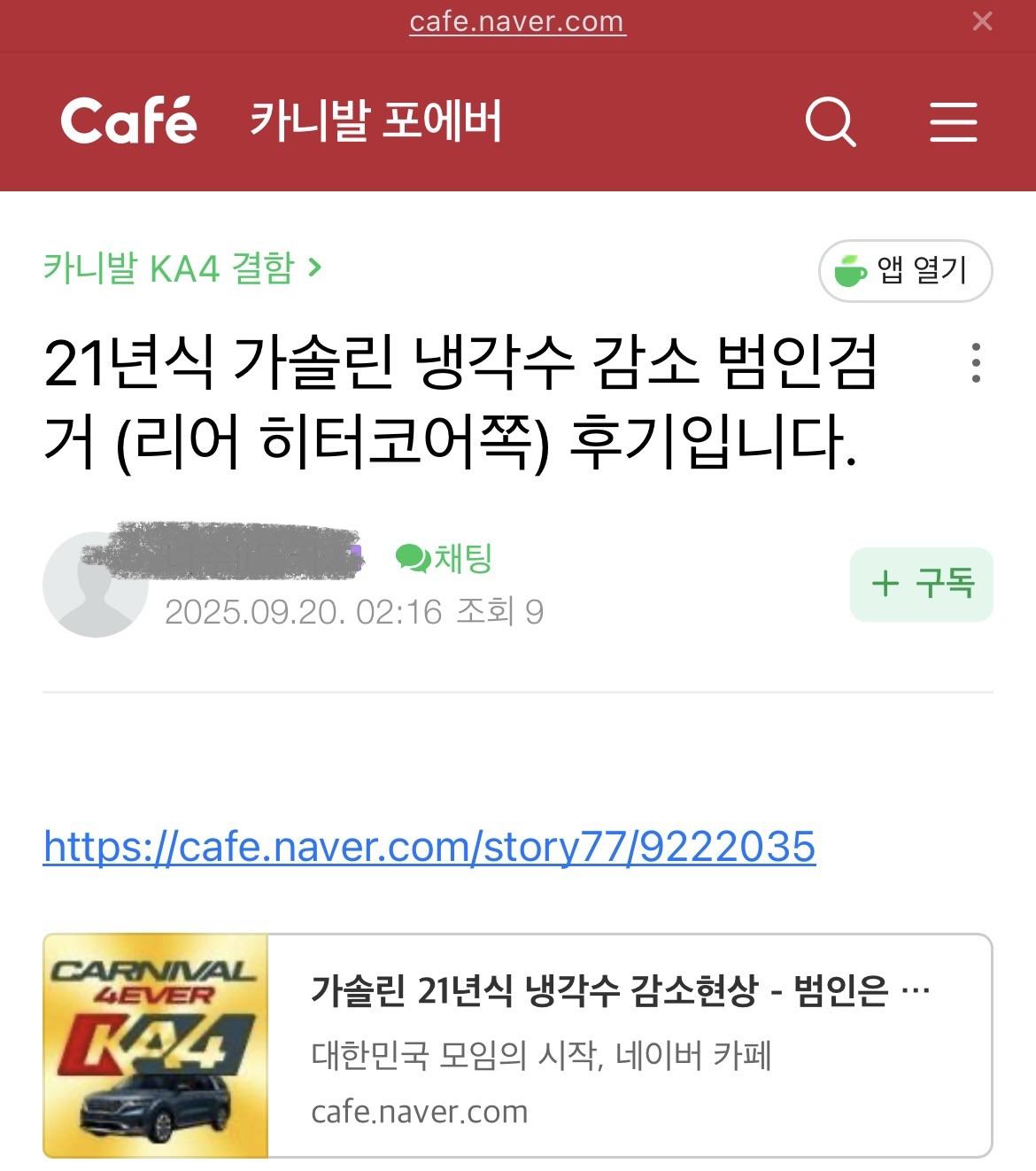Subscribe with the 구독 button
The image size is (1036, 1171).
click(x=921, y=584)
